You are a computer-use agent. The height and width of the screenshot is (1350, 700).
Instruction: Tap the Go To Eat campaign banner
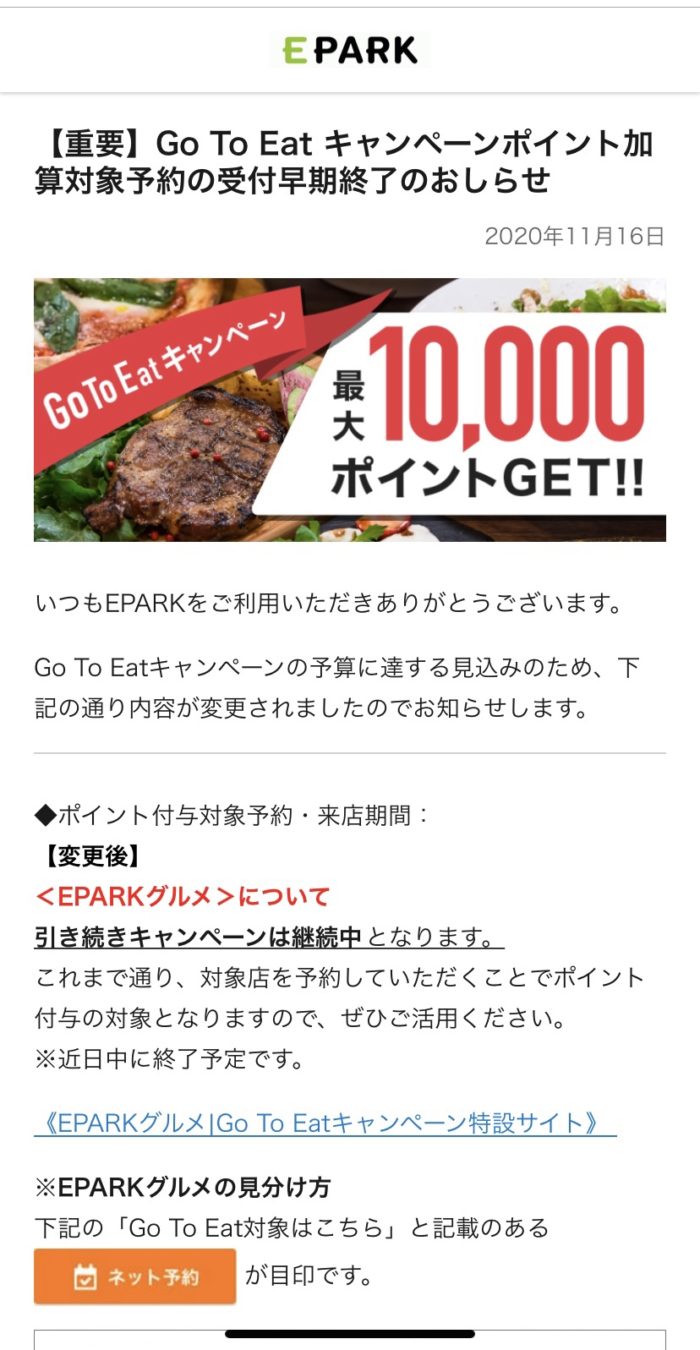(350, 410)
